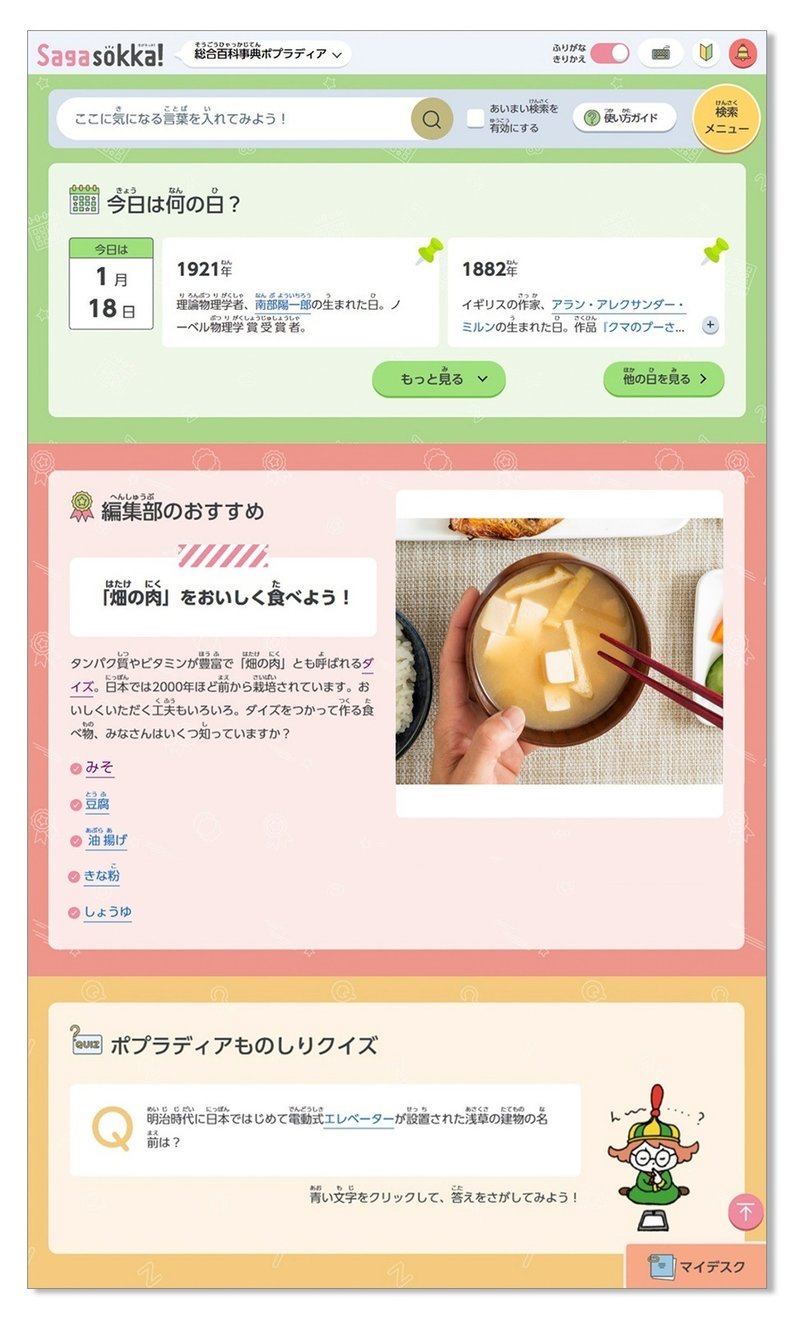The width and height of the screenshot is (800, 1320).
Task: Tap the search input field
Action: pyautogui.click(x=233, y=119)
